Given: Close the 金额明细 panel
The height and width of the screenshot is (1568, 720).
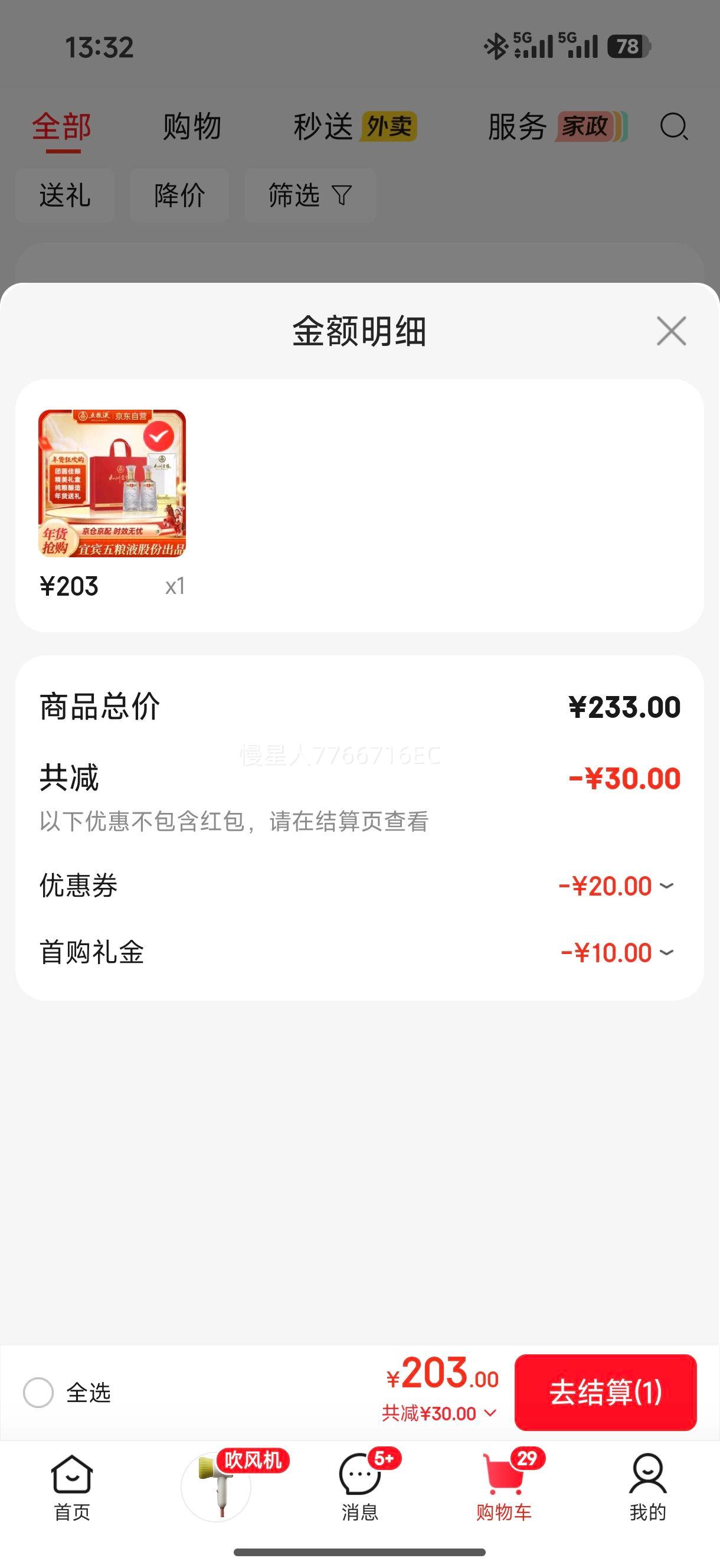Looking at the screenshot, I should tap(670, 331).
